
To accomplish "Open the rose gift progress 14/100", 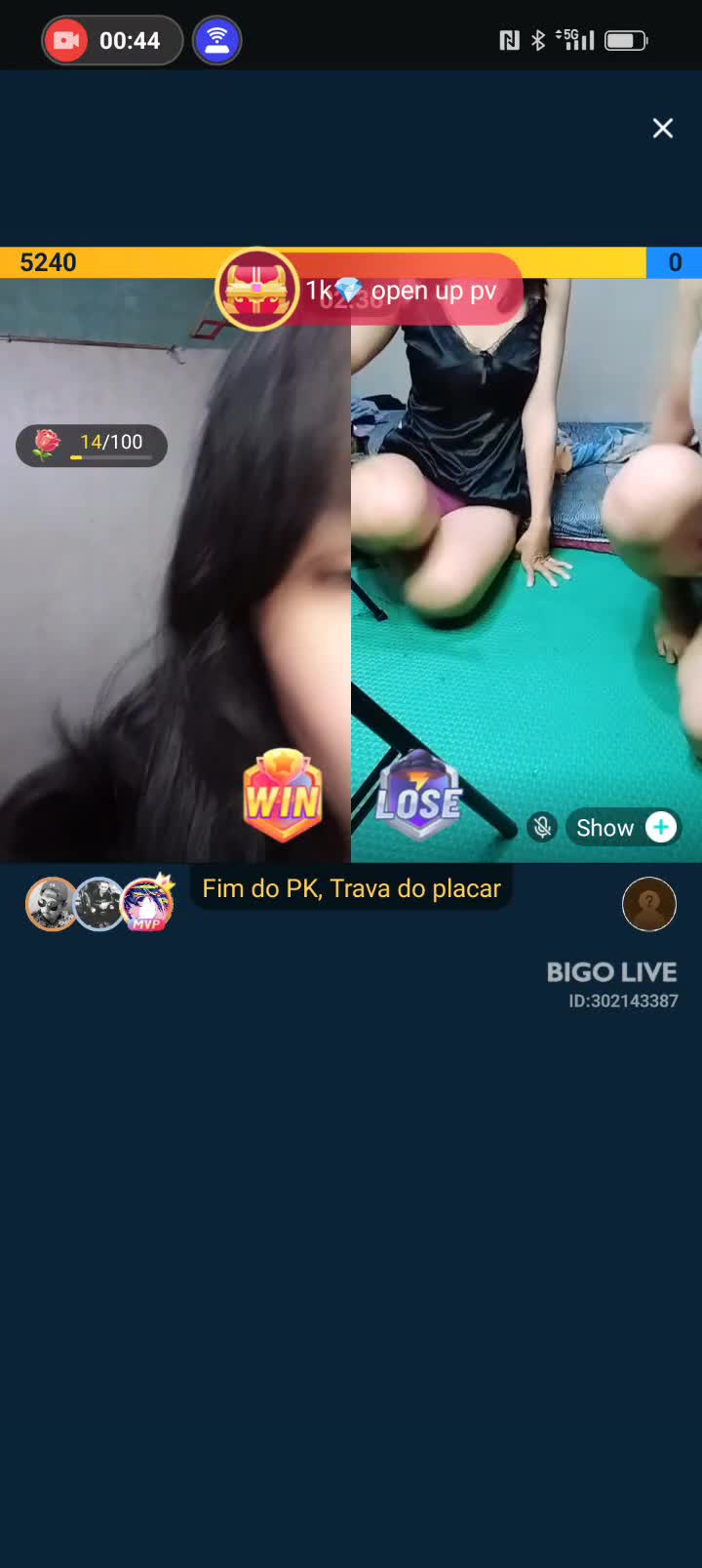I will 92,445.
